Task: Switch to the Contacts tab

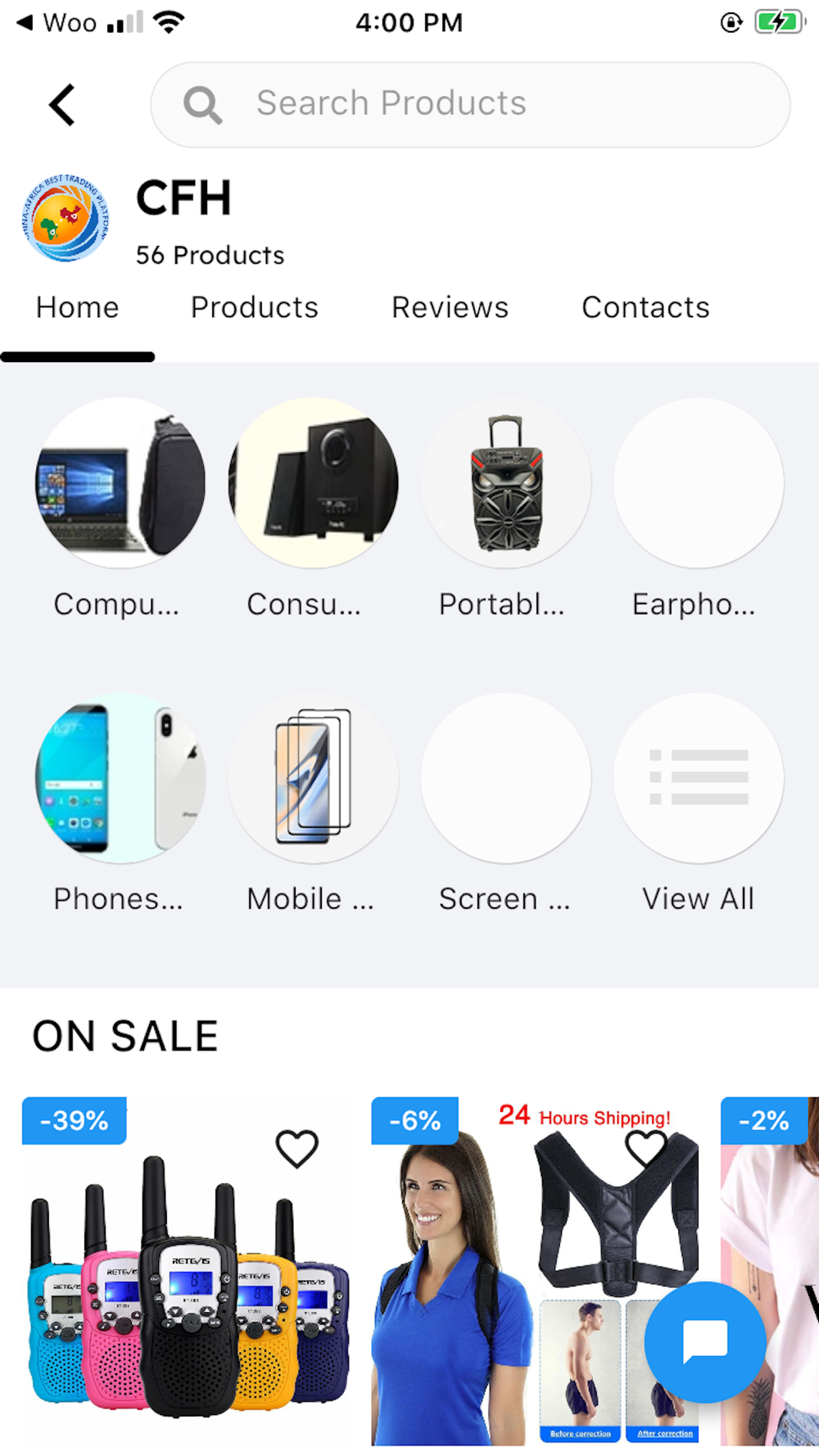Action: coord(645,308)
